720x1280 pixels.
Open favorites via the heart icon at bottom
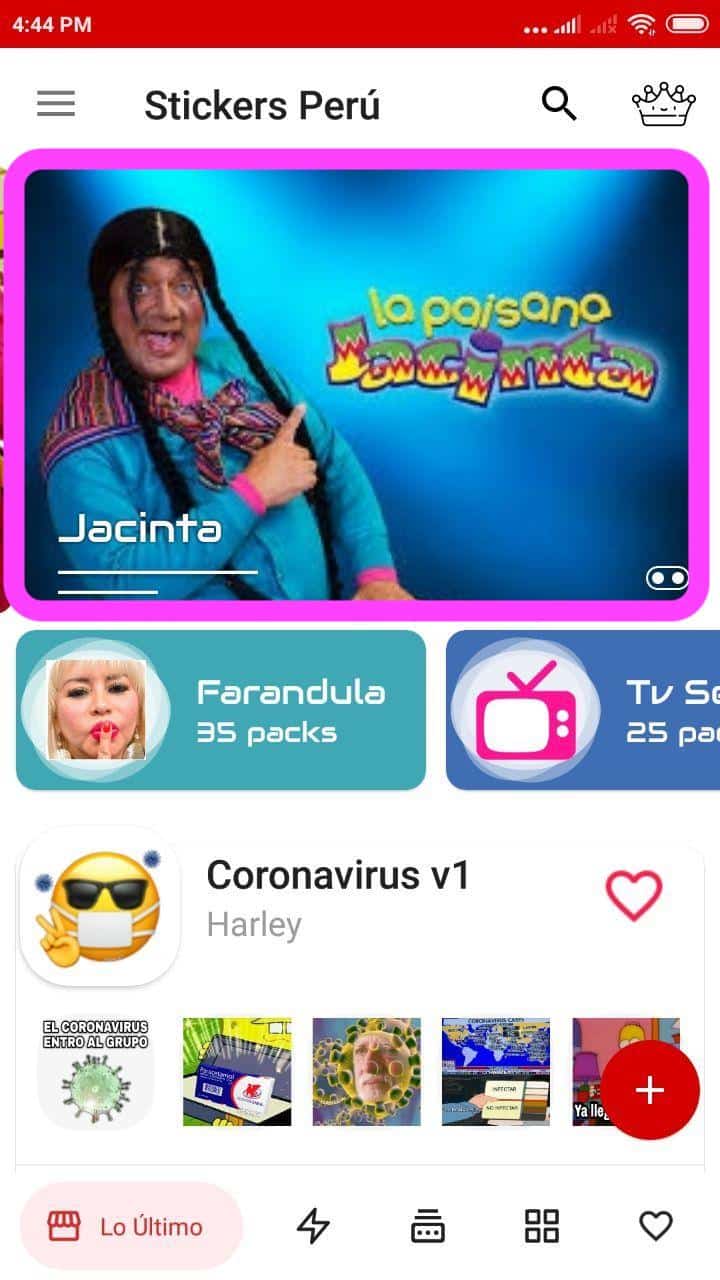(655, 1224)
